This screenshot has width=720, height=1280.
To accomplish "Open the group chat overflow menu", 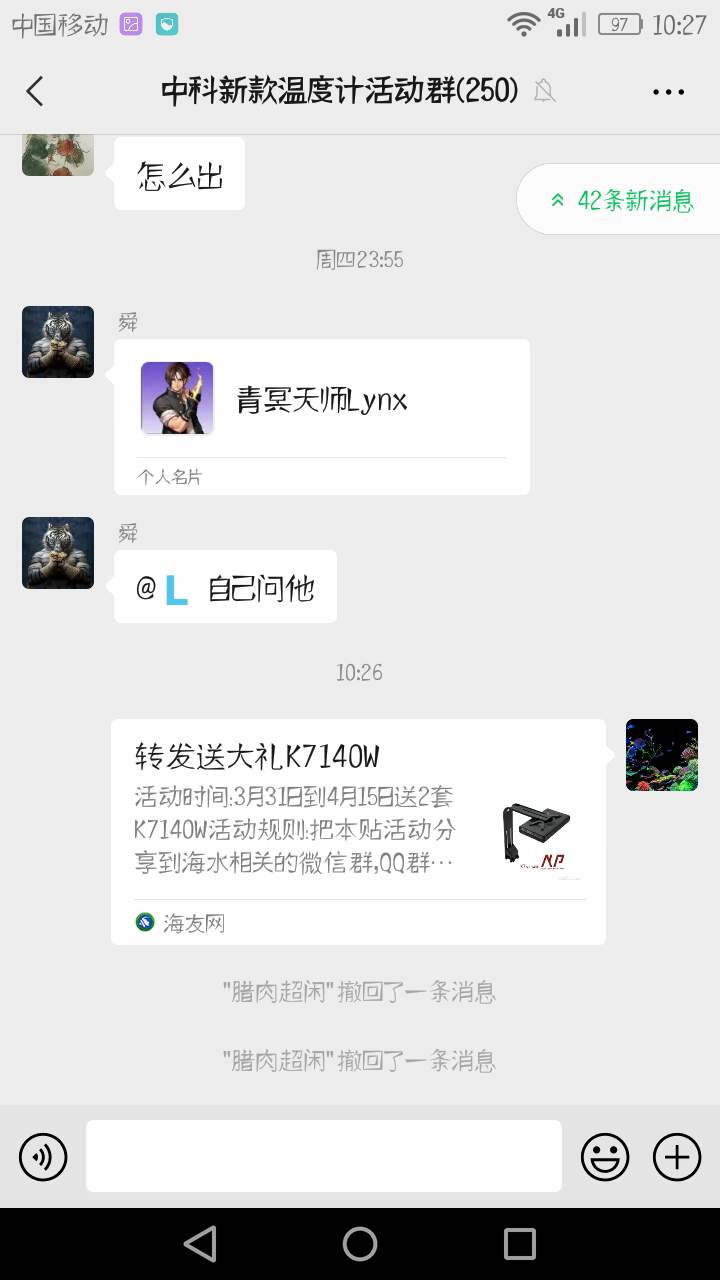I will [668, 91].
